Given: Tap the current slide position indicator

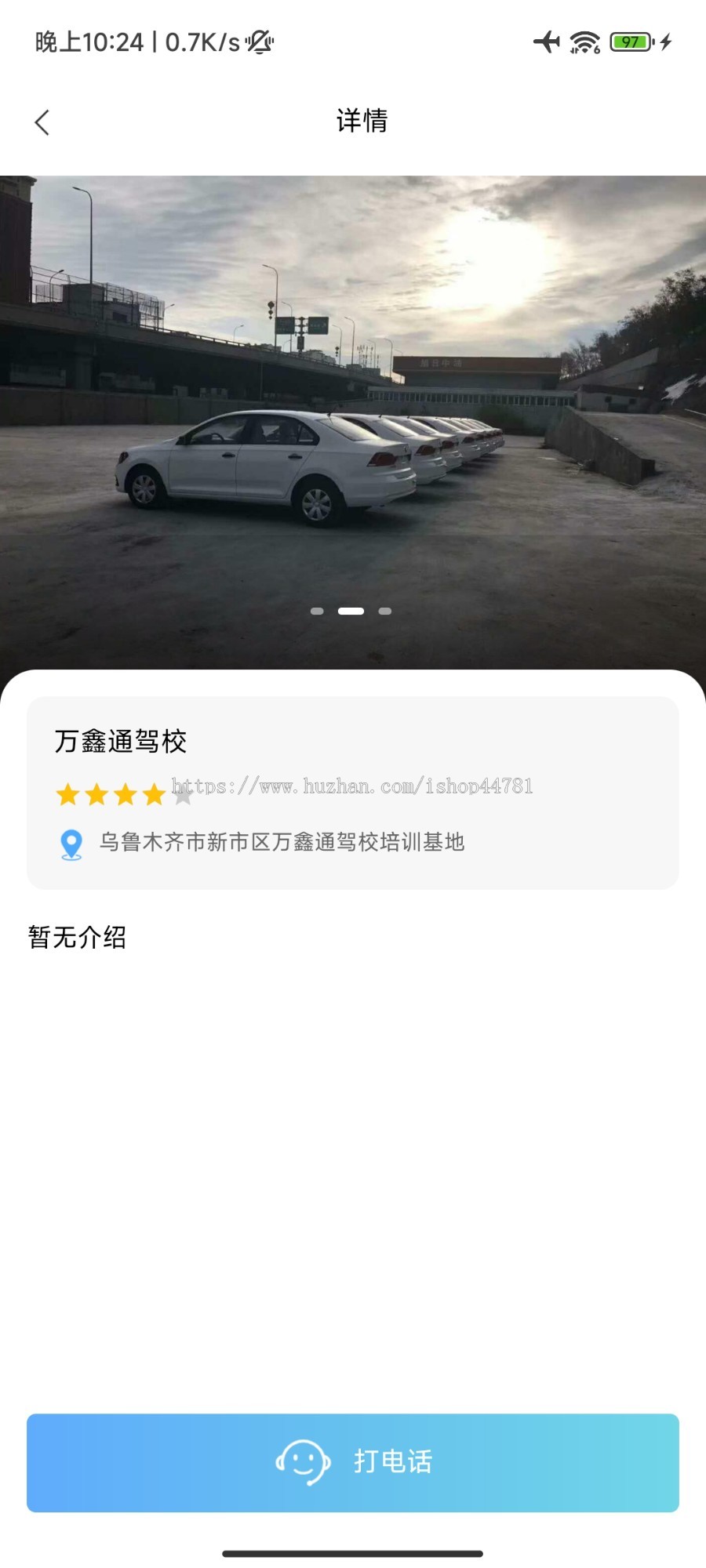Looking at the screenshot, I should click(x=352, y=610).
